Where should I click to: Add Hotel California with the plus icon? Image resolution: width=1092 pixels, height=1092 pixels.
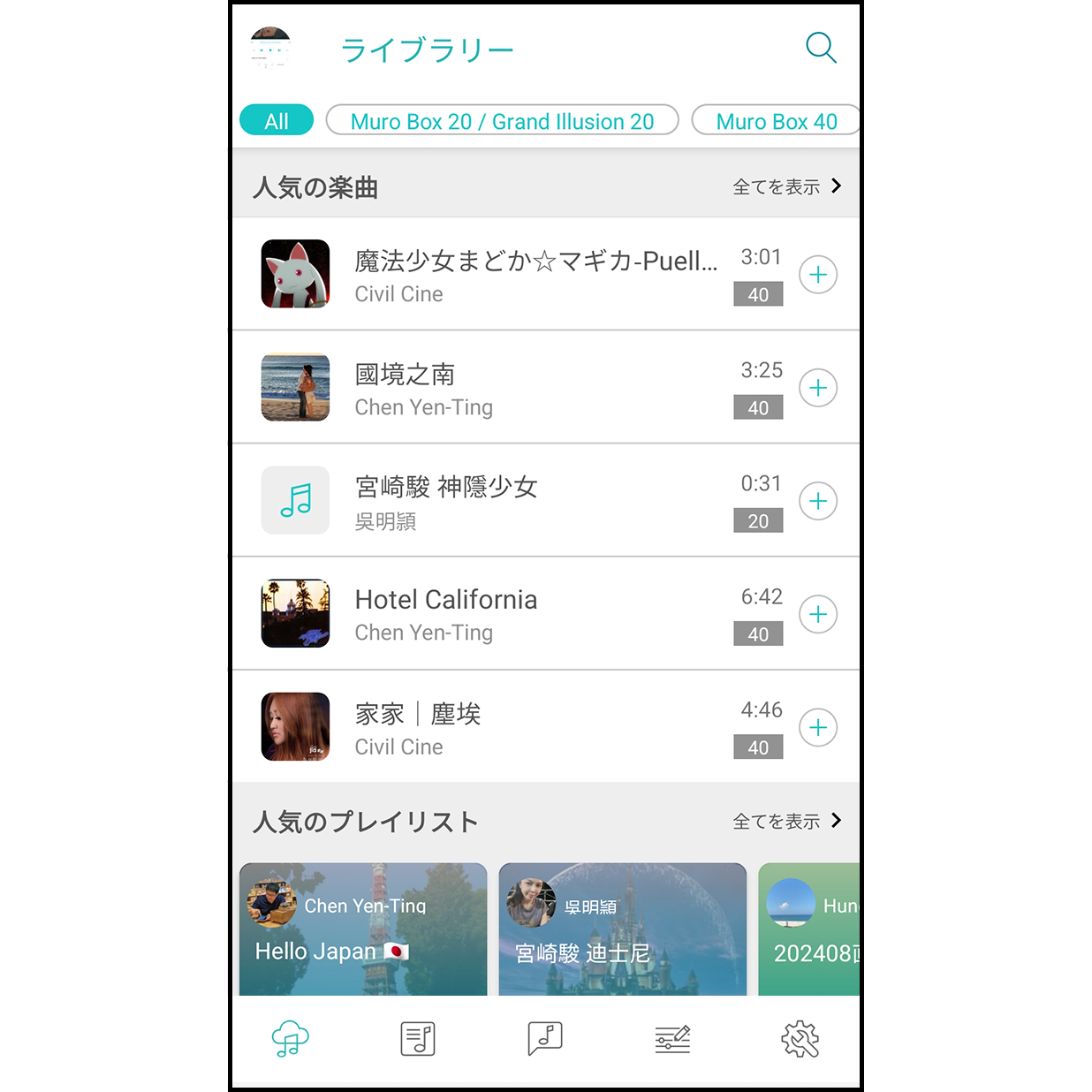[818, 614]
